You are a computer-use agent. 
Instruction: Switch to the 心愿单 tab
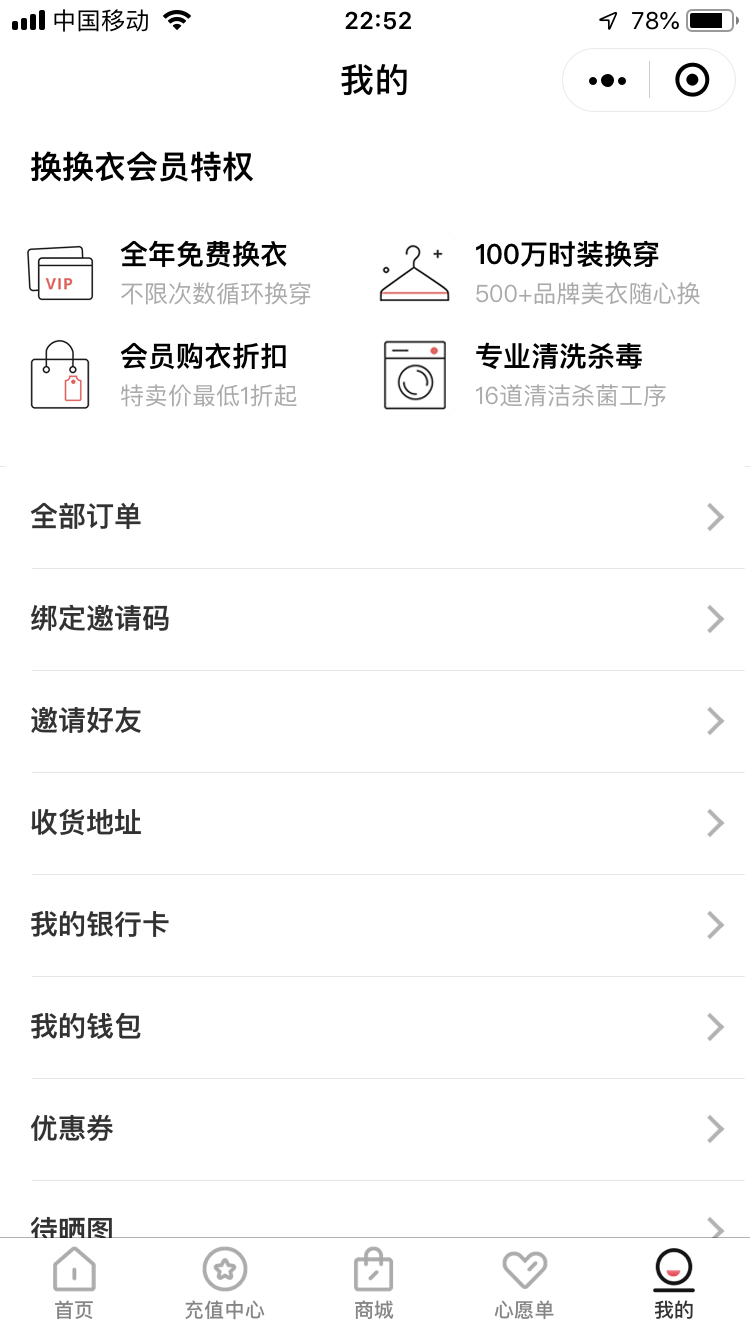pyautogui.click(x=524, y=1285)
